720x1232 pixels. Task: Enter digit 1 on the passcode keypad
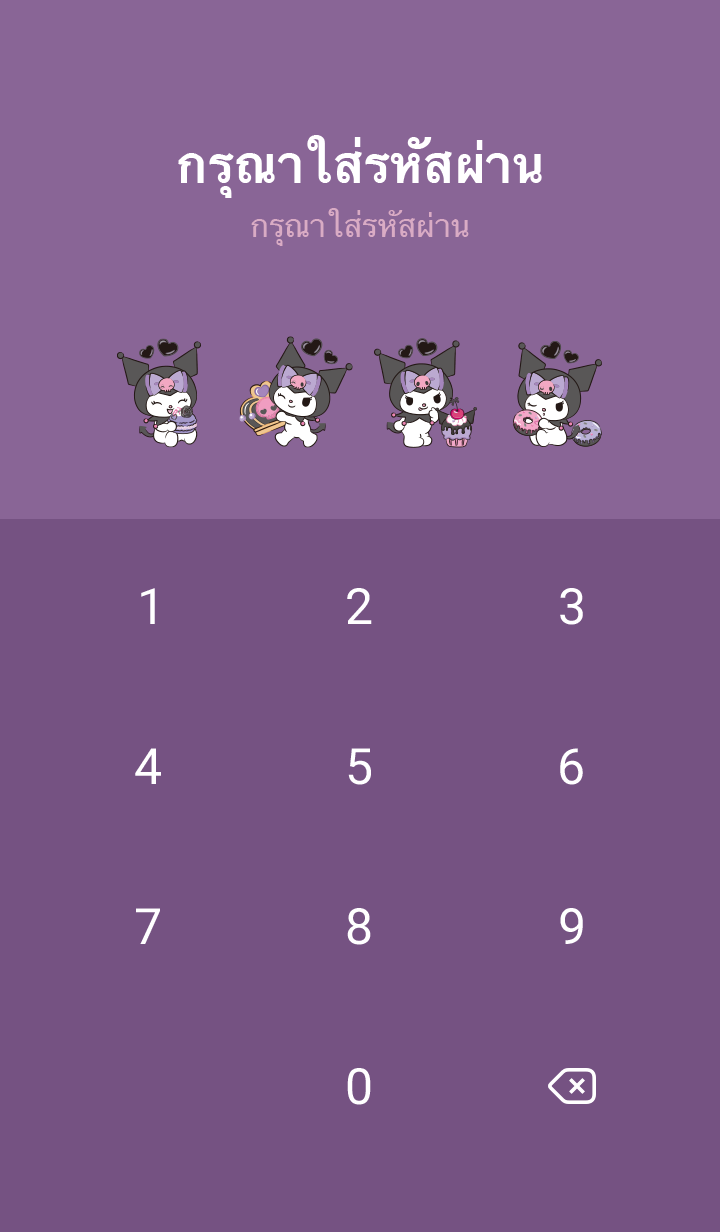click(149, 607)
